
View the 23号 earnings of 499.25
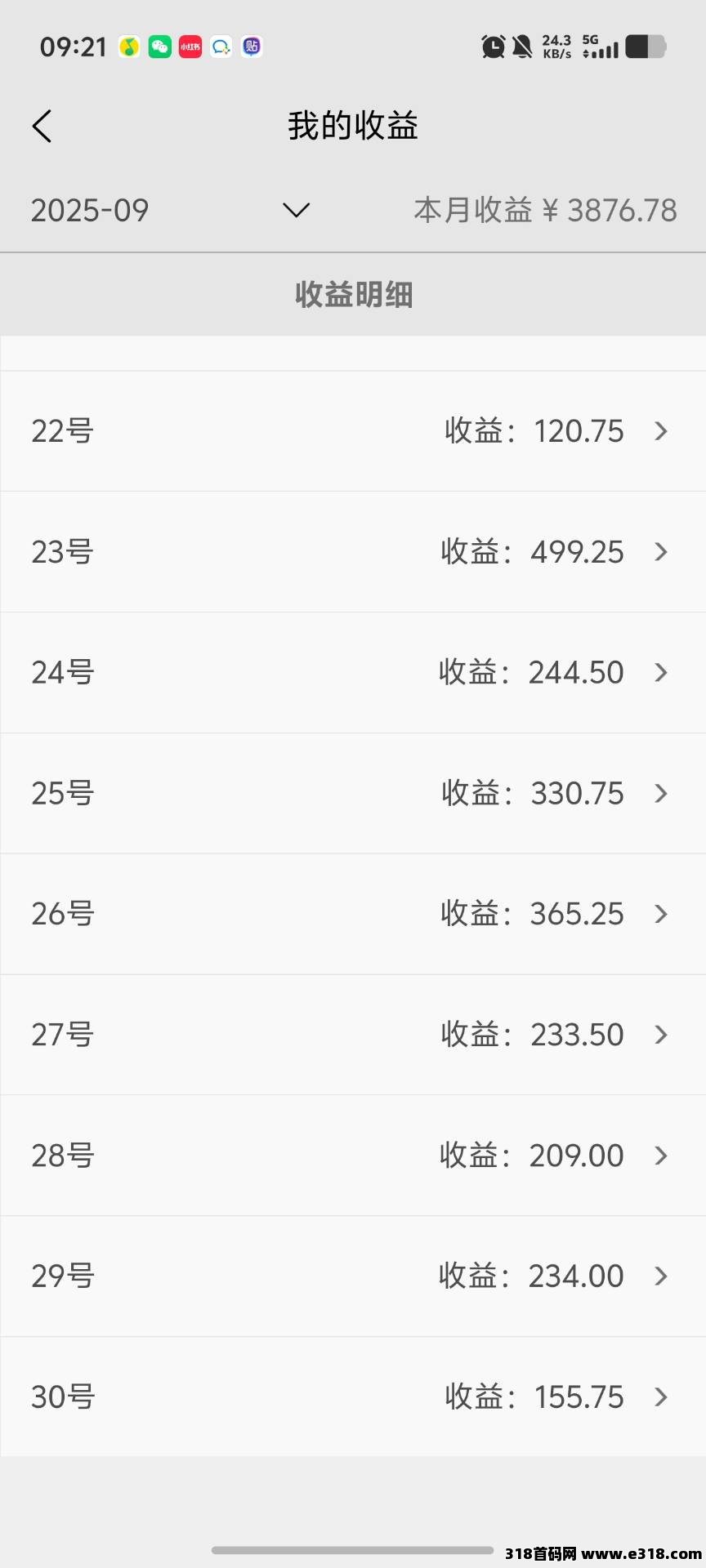pyautogui.click(x=353, y=552)
